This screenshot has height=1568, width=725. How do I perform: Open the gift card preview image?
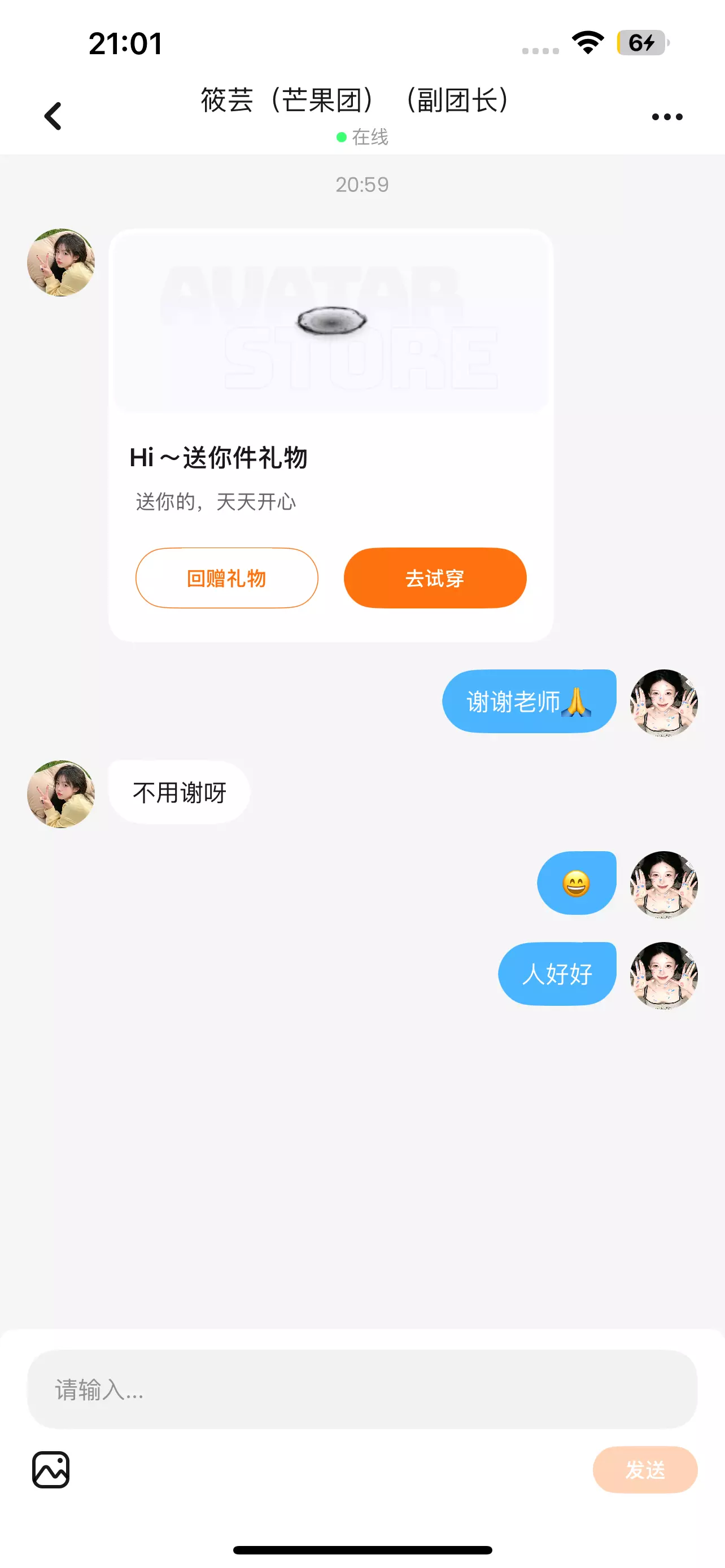click(330, 321)
